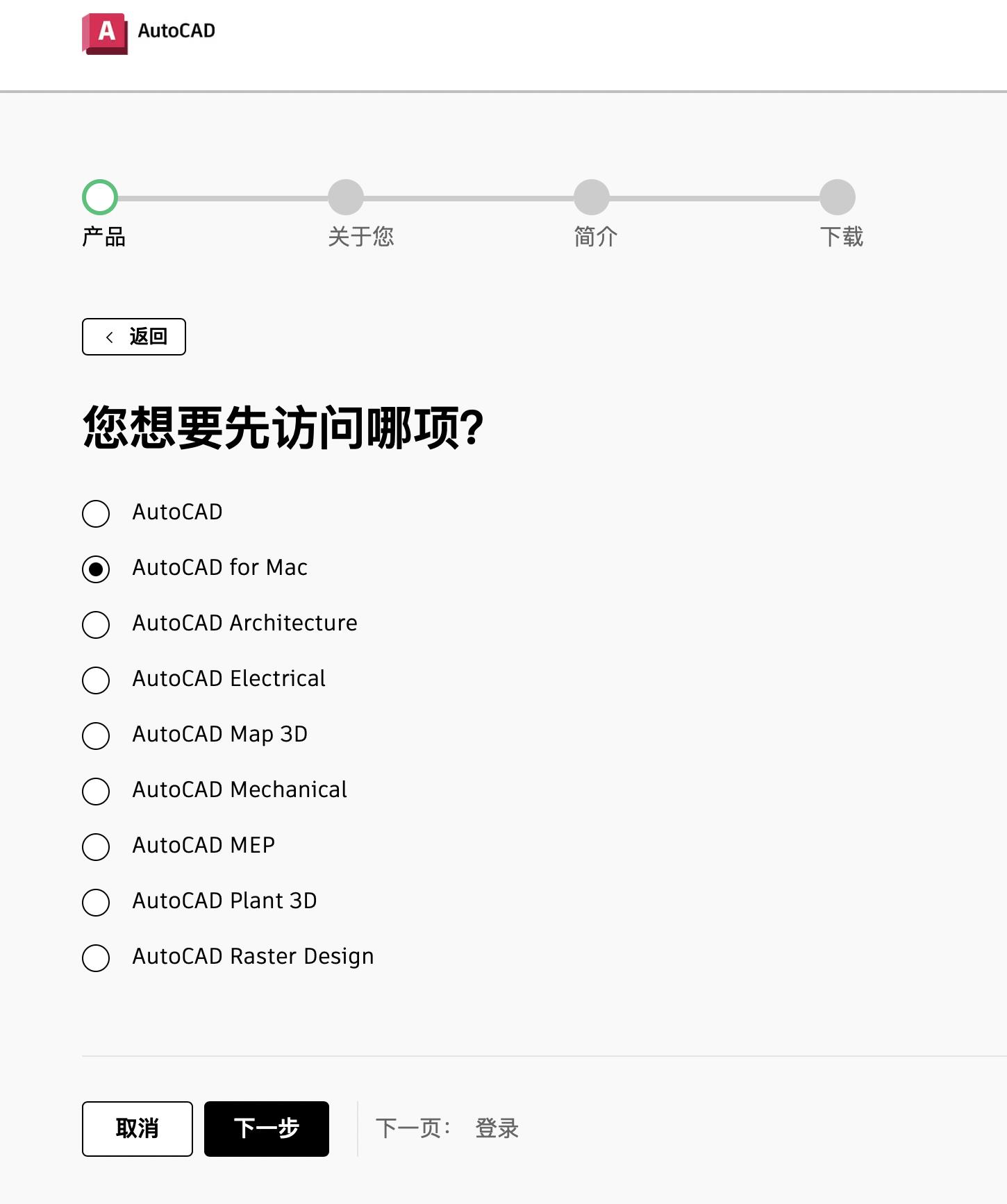
Task: Select AutoCAD Raster Design option
Action: tap(96, 958)
